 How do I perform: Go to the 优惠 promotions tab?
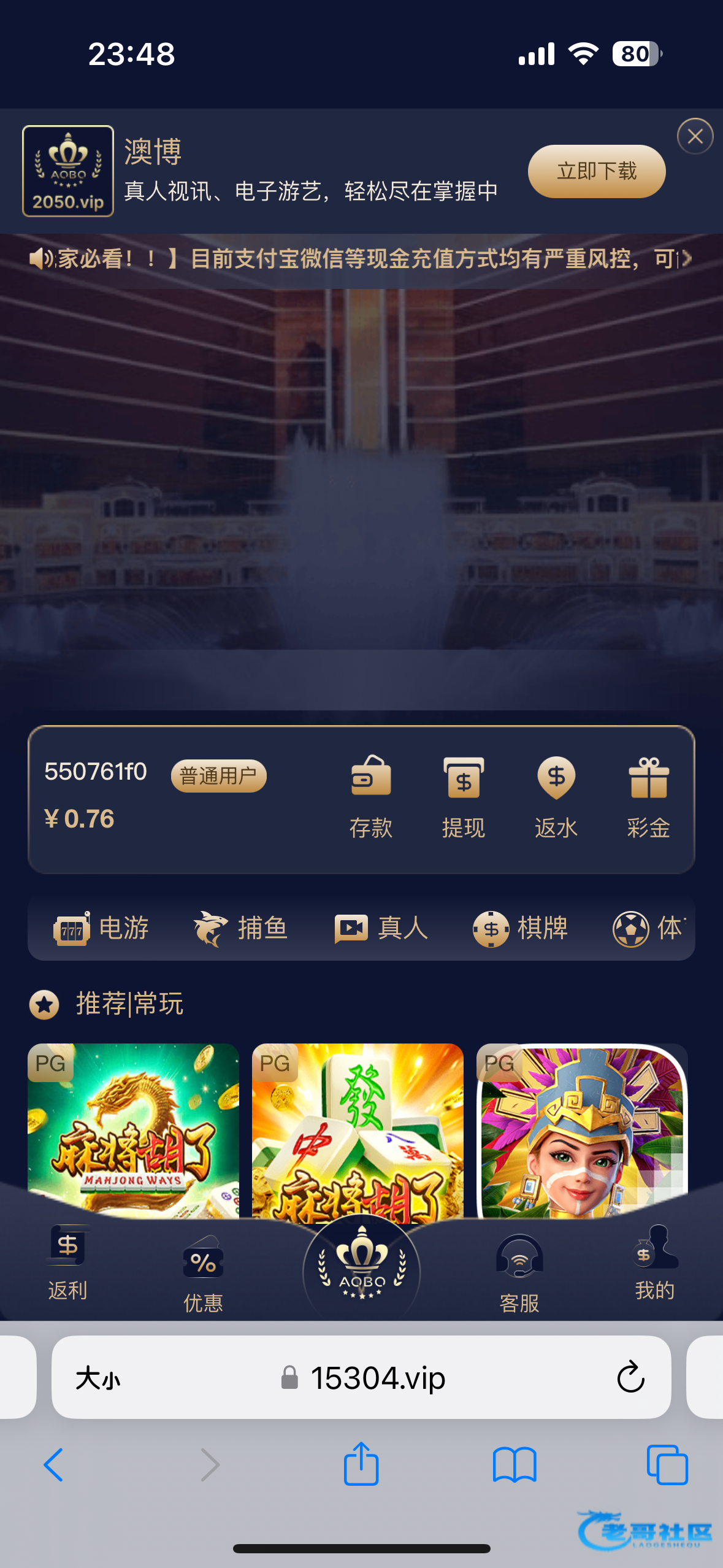coord(203,1273)
